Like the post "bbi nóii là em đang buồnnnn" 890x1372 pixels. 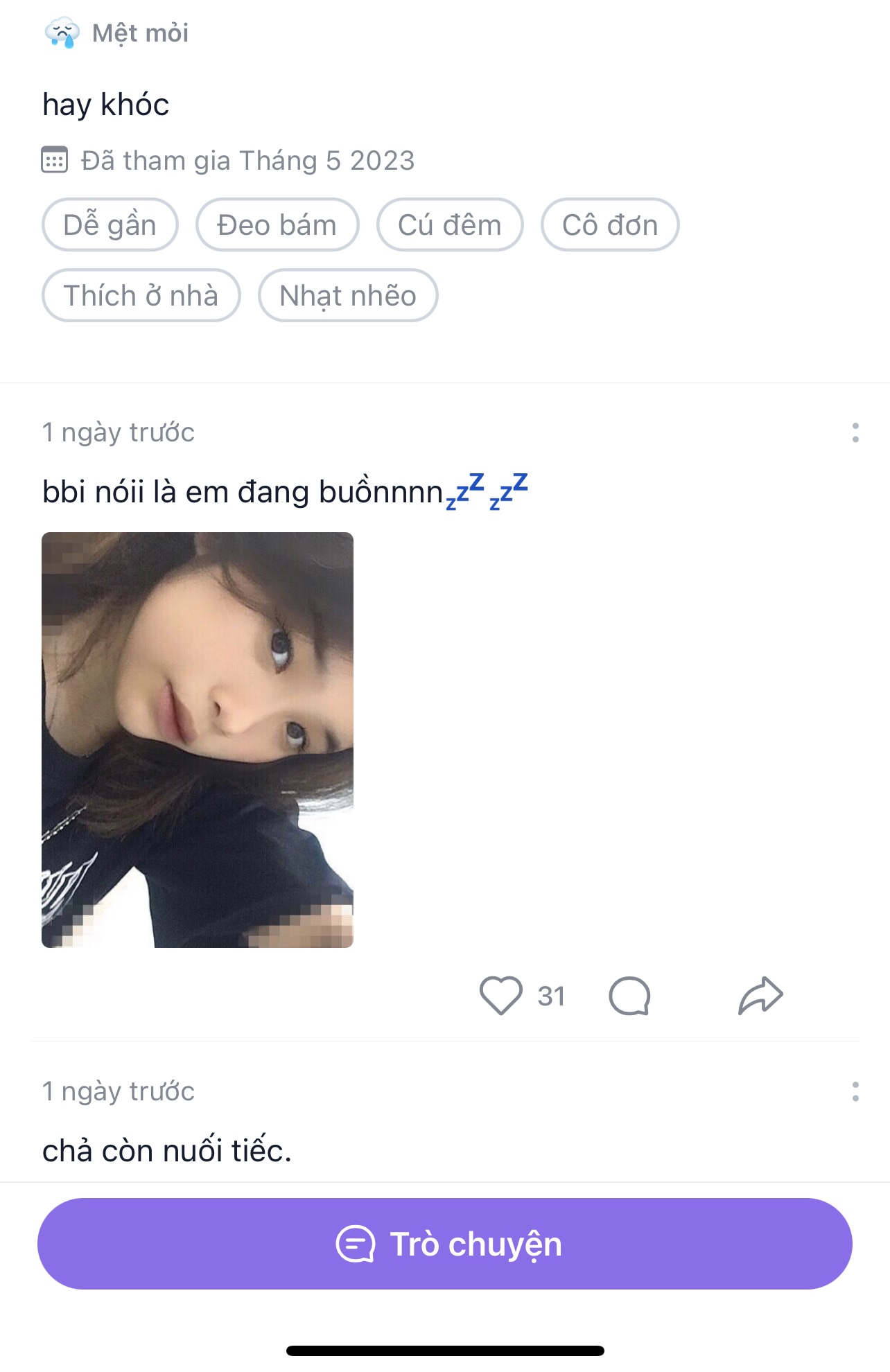click(500, 996)
